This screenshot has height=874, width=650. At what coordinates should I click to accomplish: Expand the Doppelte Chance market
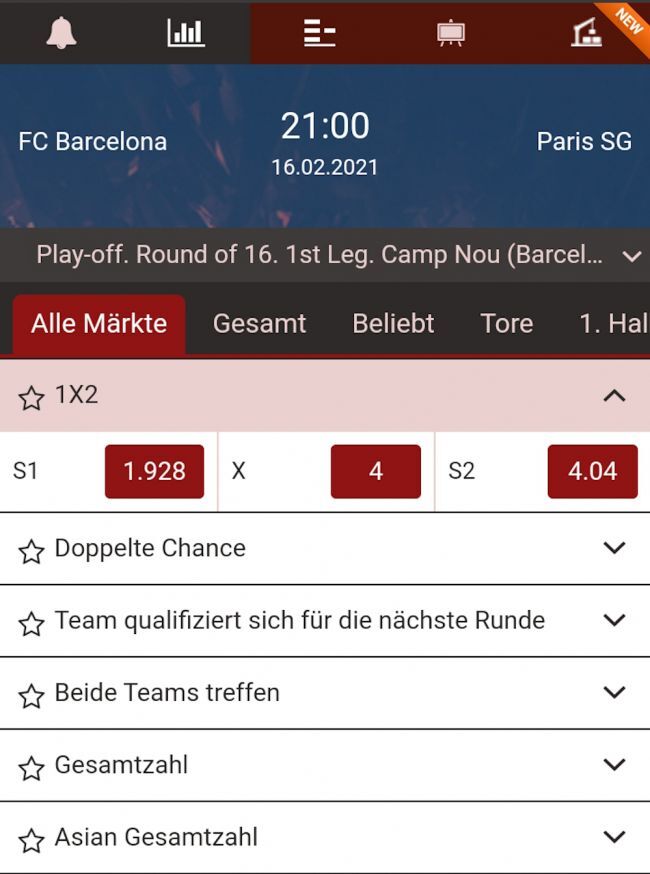click(x=614, y=548)
